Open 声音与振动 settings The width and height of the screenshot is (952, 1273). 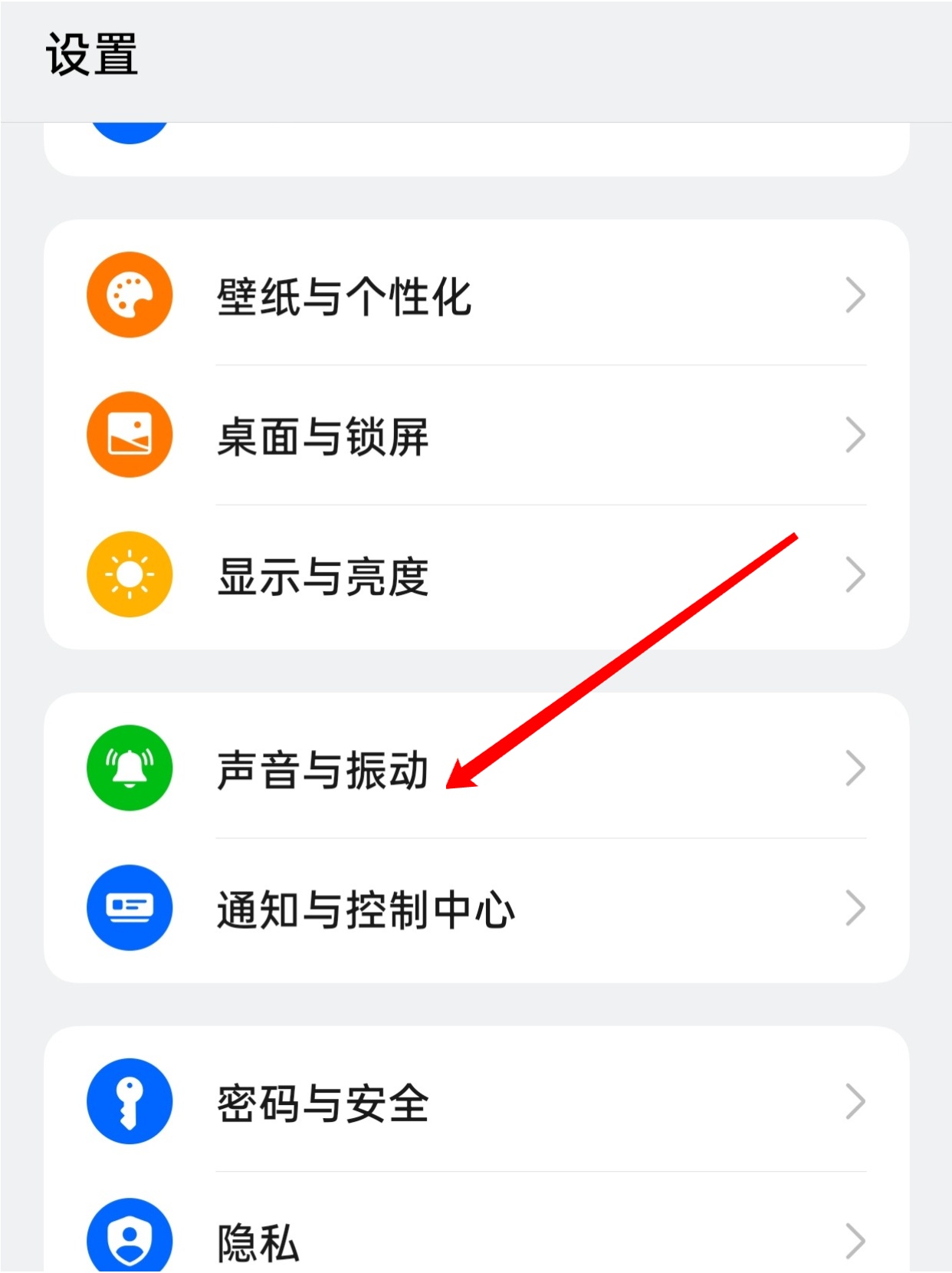coord(322,769)
